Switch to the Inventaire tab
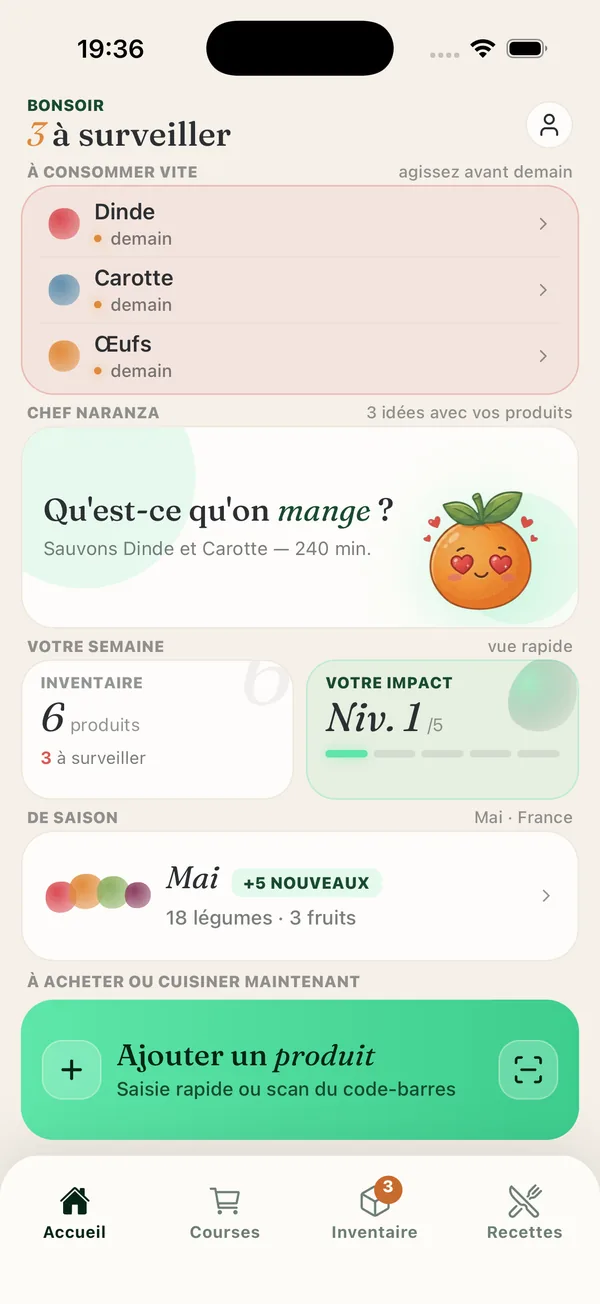Viewport: 600px width, 1304px height. [375, 1213]
